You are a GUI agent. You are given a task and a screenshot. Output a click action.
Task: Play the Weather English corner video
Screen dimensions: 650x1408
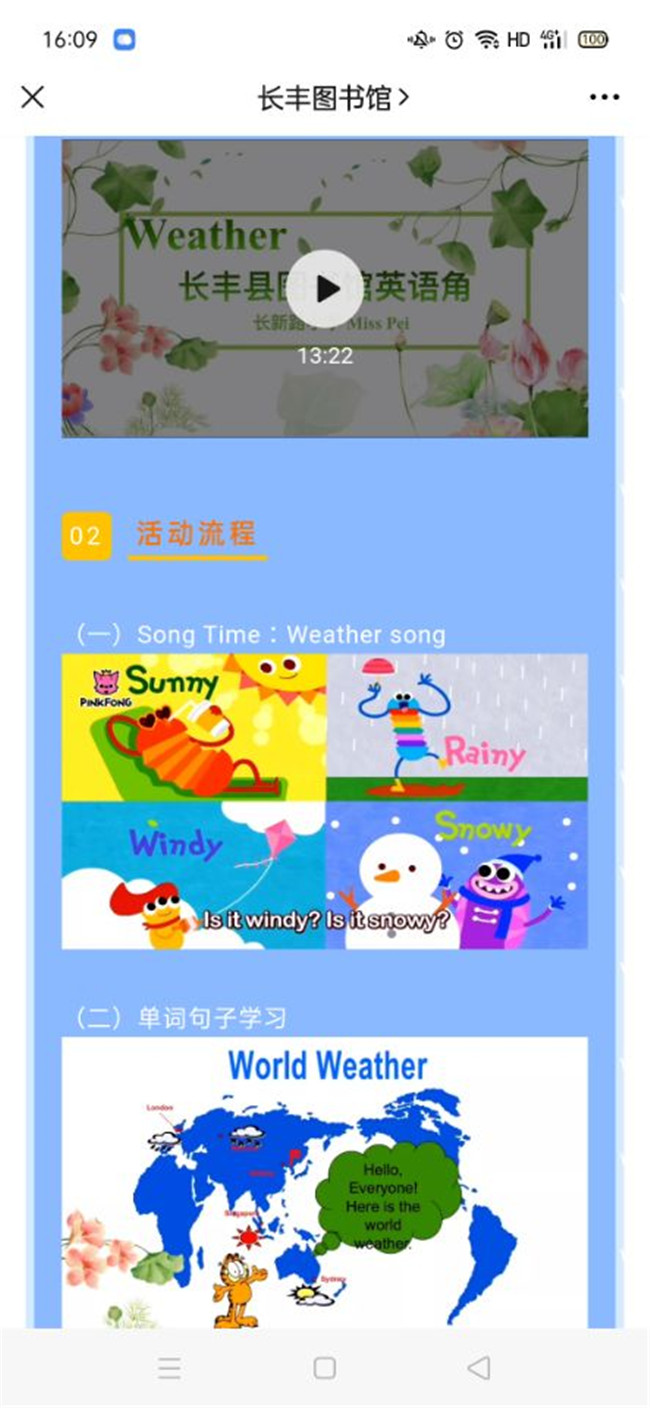pos(325,289)
